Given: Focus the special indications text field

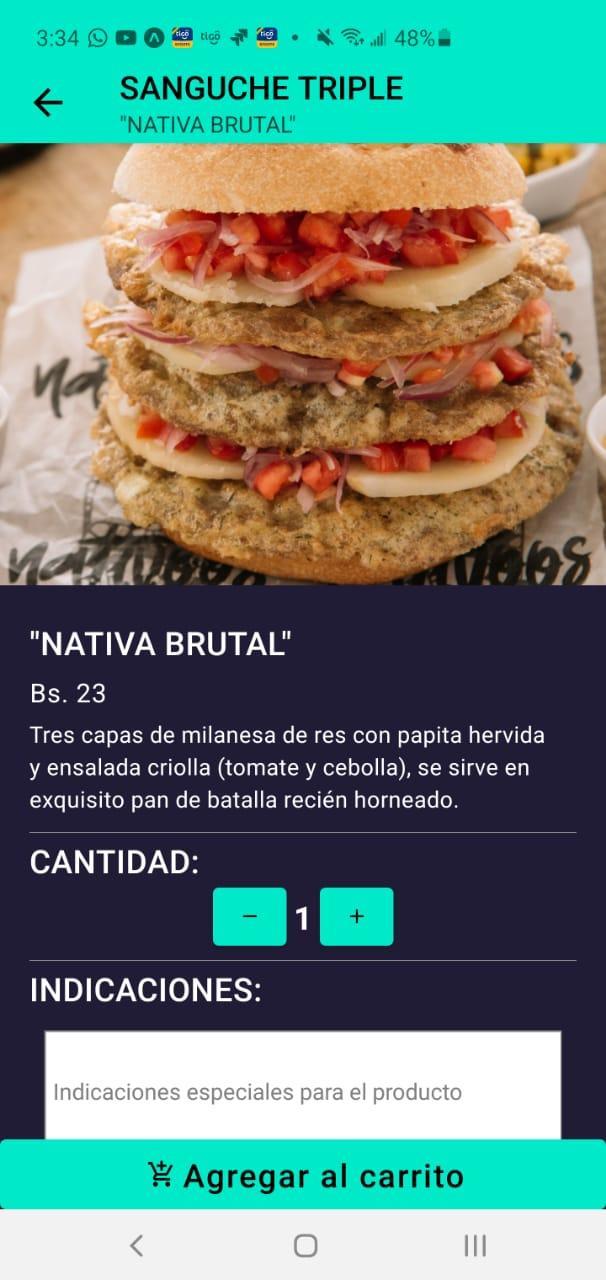Looking at the screenshot, I should tap(302, 1088).
